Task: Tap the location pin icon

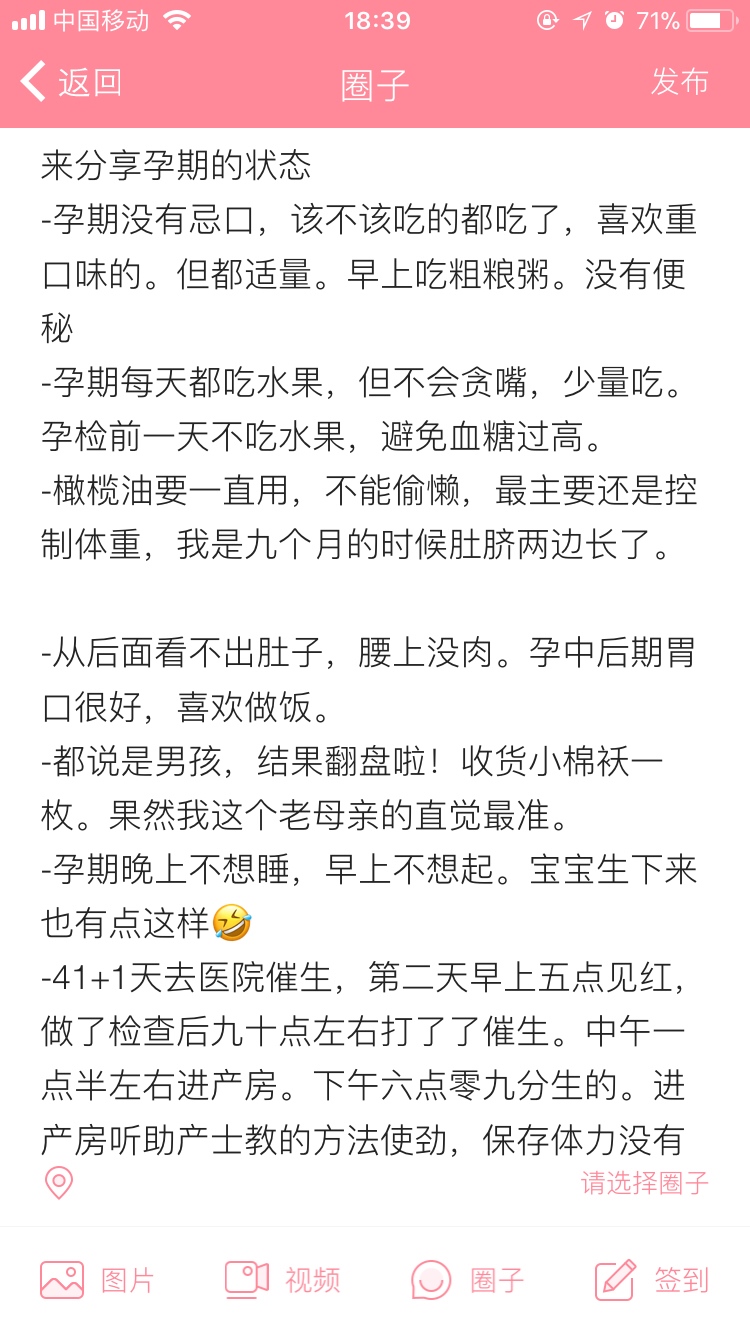Action: [x=59, y=1182]
